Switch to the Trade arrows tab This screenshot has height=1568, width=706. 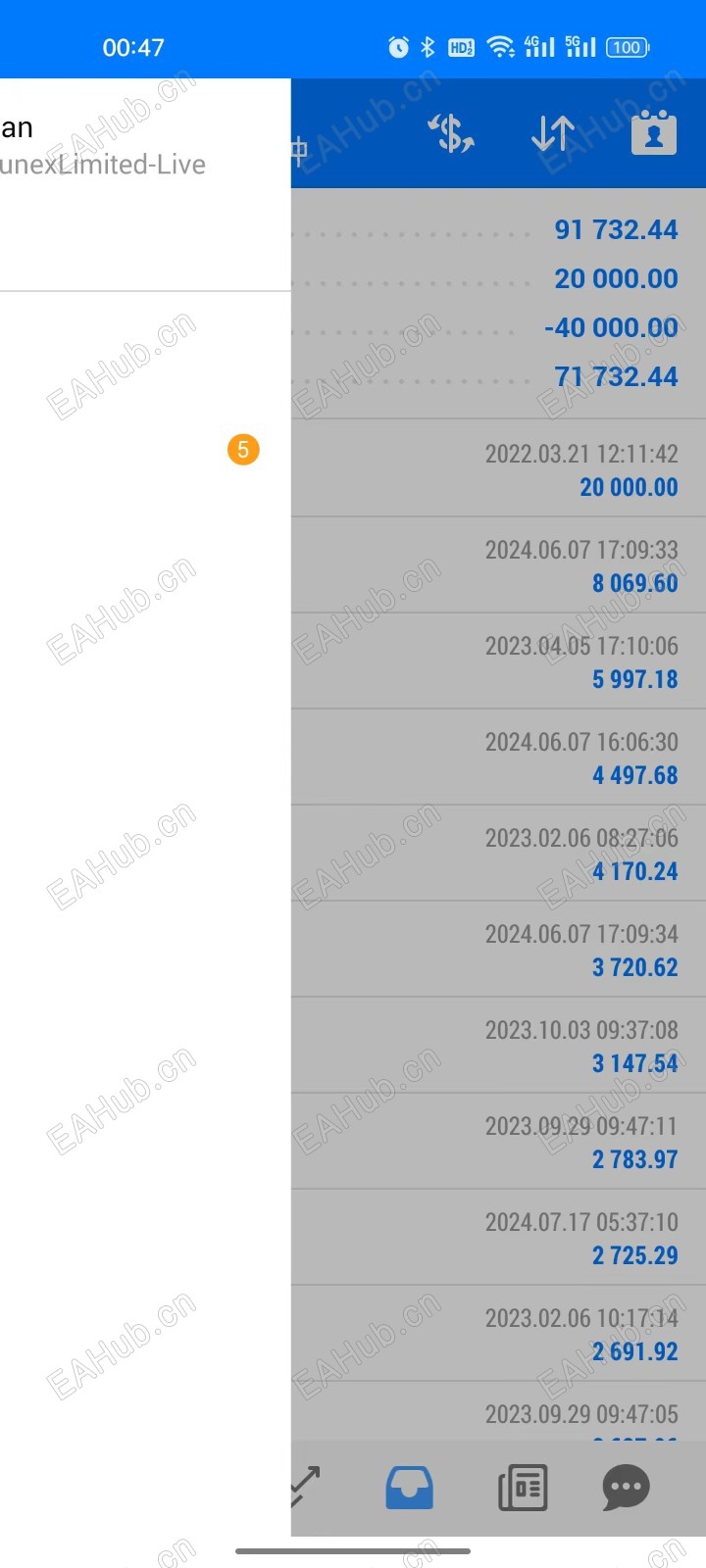(x=306, y=1488)
